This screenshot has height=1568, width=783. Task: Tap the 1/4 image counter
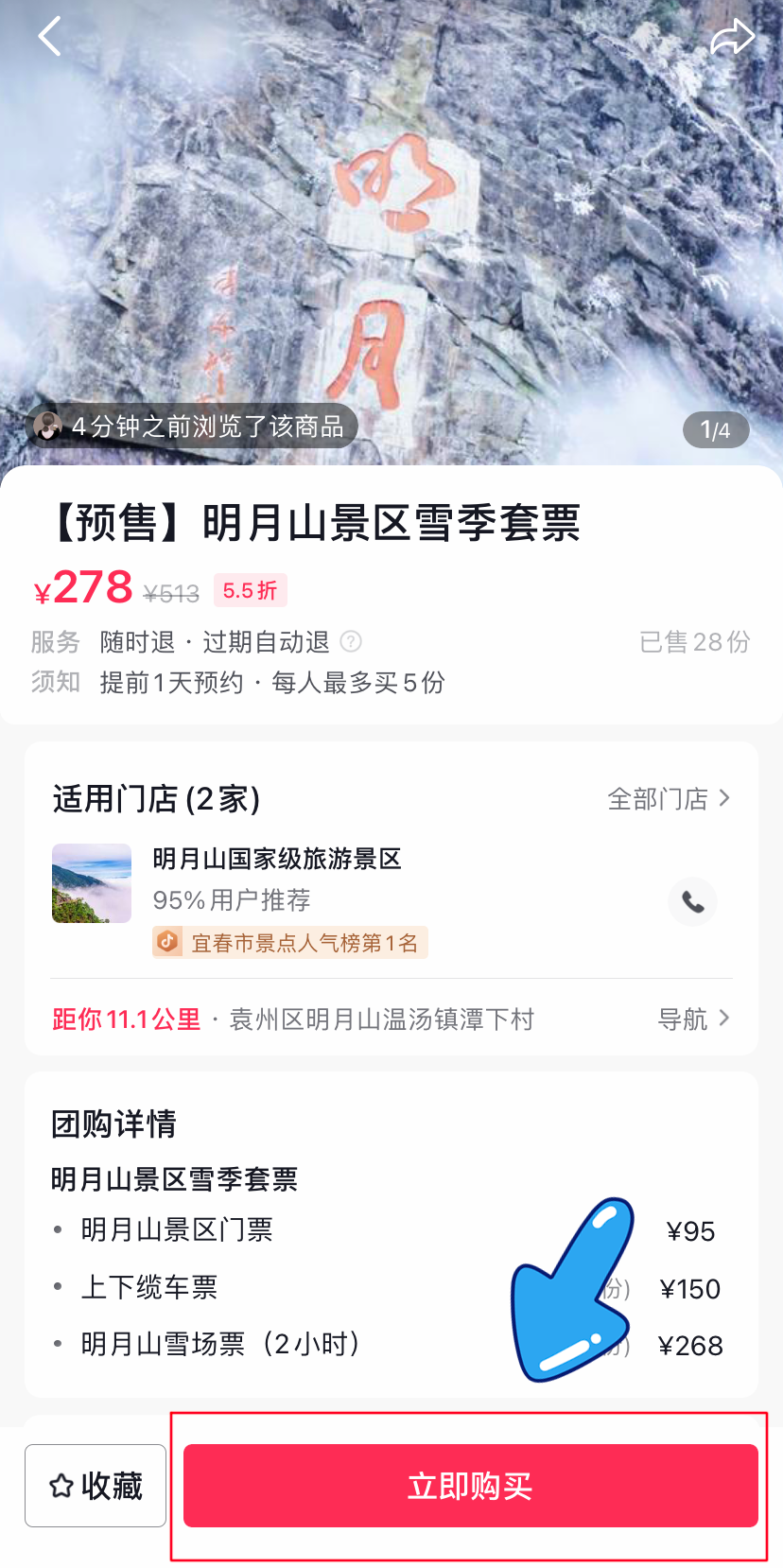pyautogui.click(x=716, y=429)
